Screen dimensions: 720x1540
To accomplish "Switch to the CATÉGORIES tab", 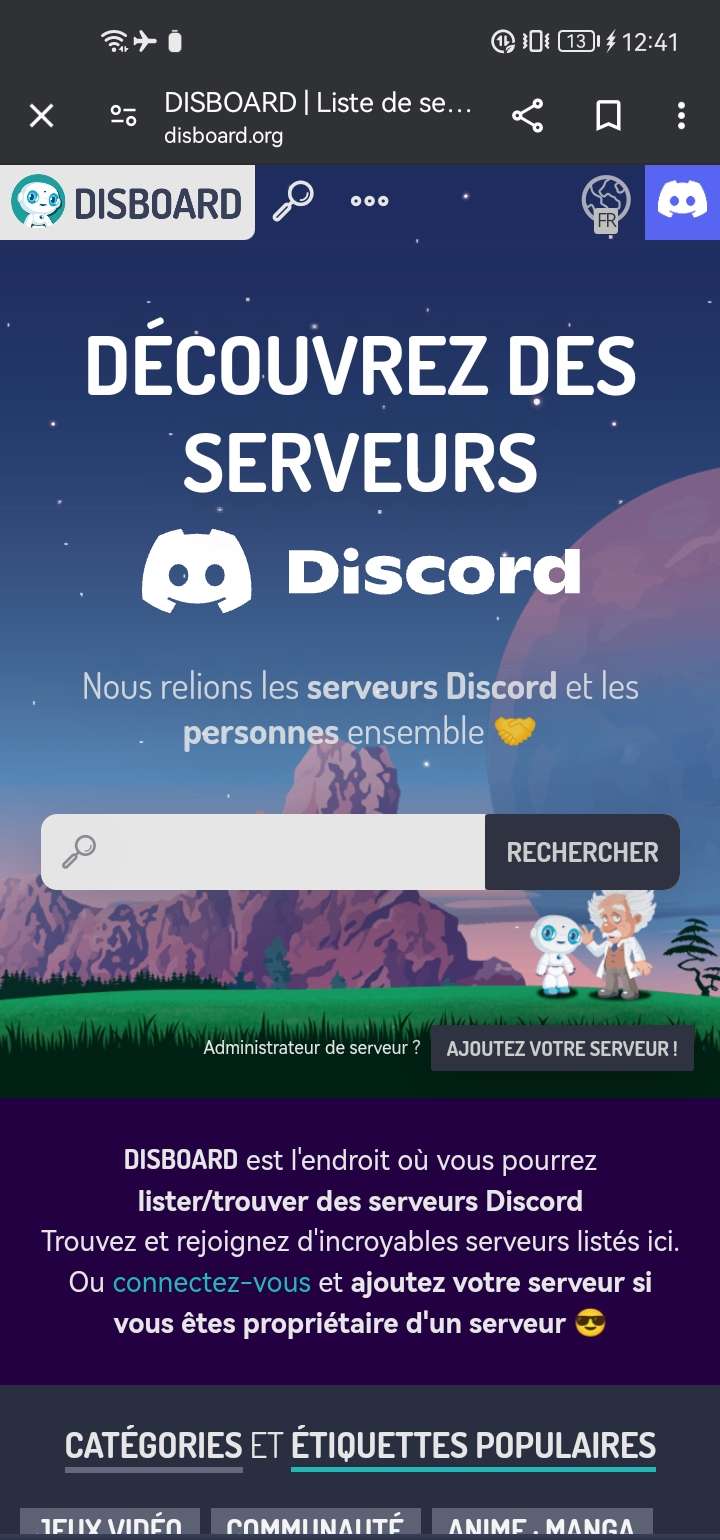I will [x=154, y=1445].
